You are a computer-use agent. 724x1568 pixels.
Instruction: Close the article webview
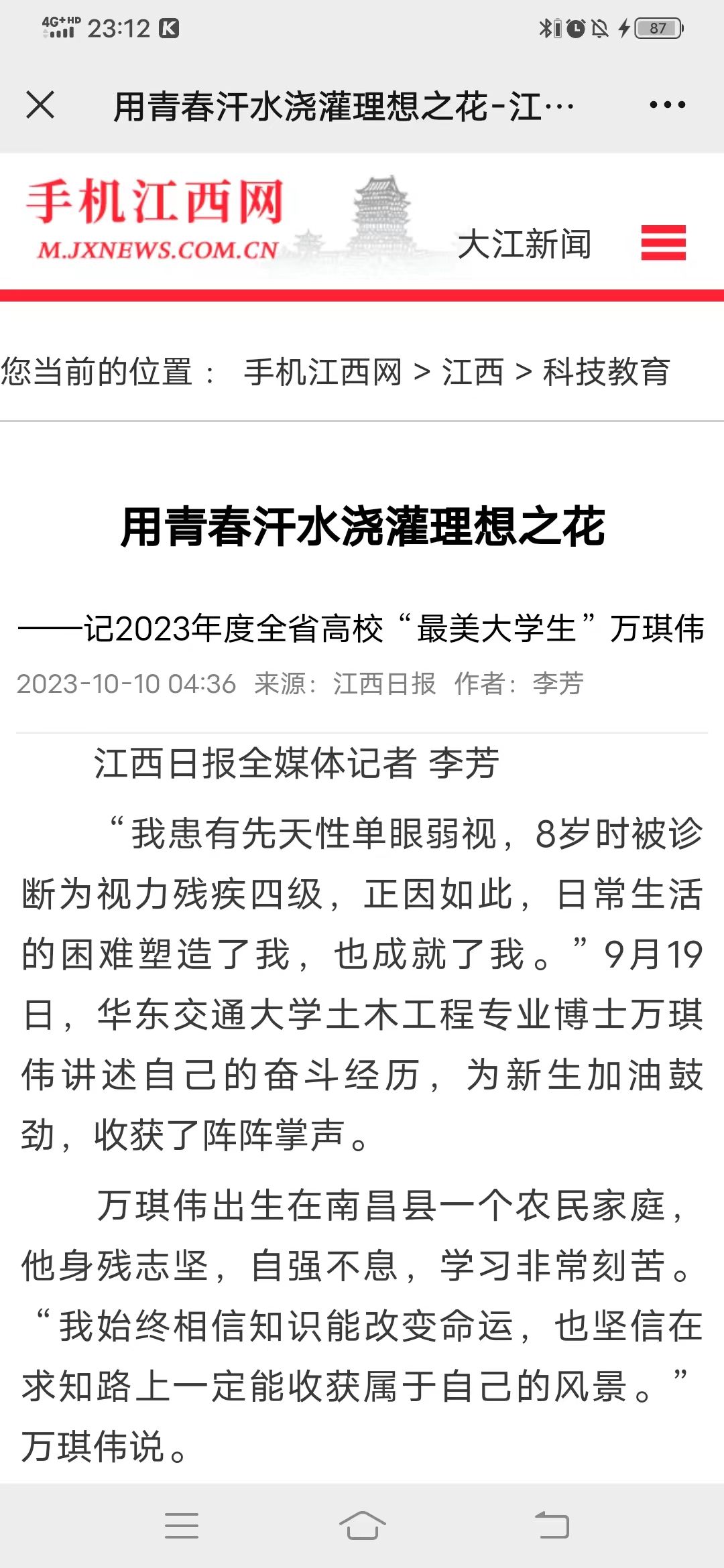click(x=40, y=105)
